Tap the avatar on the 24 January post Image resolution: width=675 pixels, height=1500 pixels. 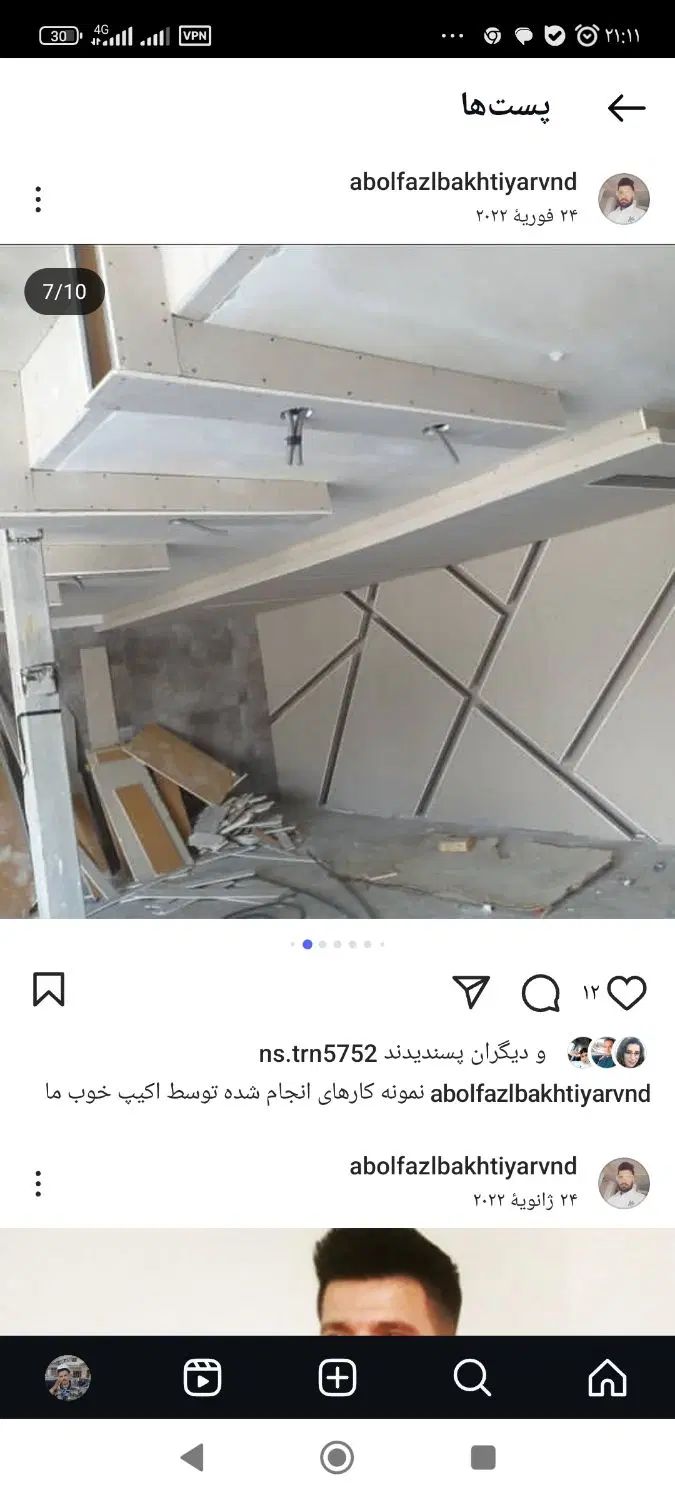(x=624, y=1184)
